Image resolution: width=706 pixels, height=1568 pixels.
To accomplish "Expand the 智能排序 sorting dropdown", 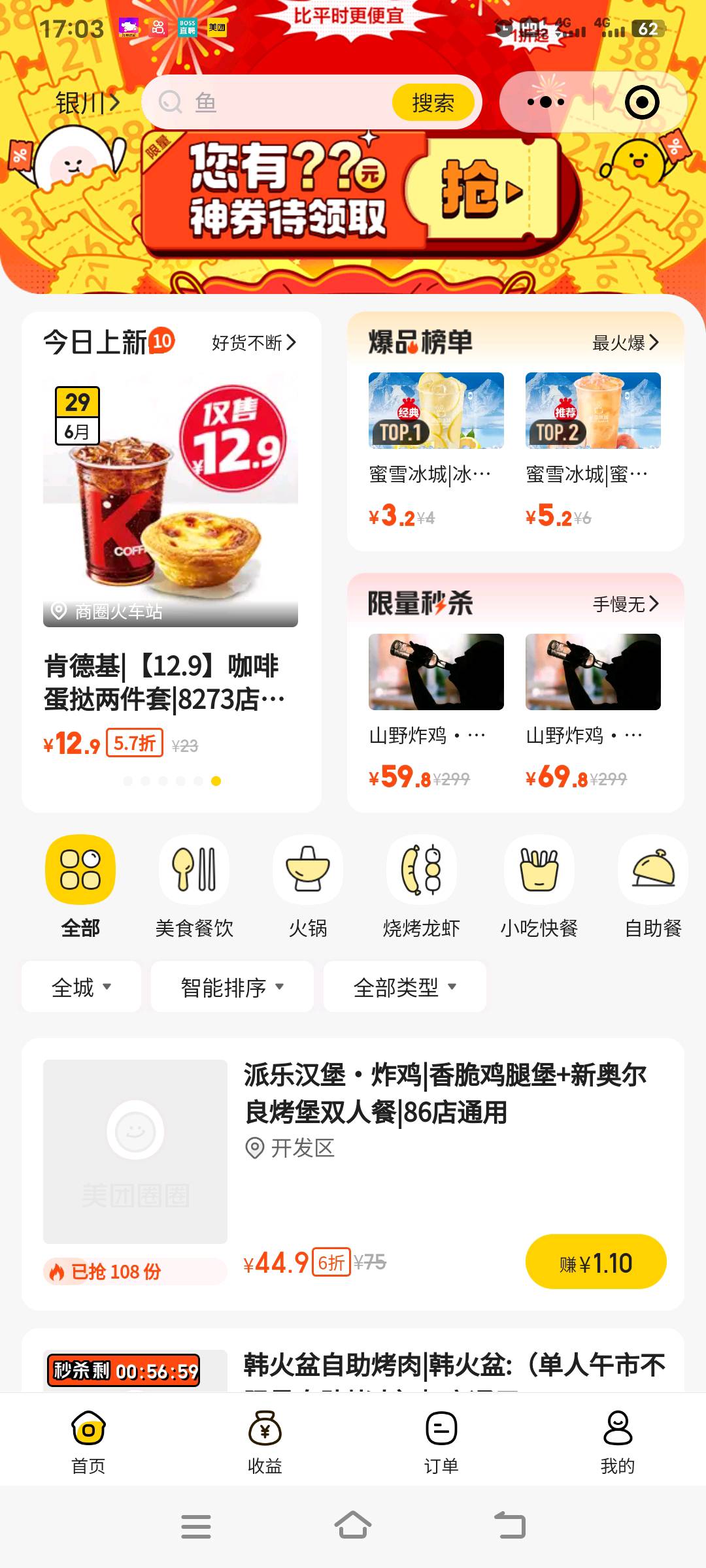I will 232,987.
